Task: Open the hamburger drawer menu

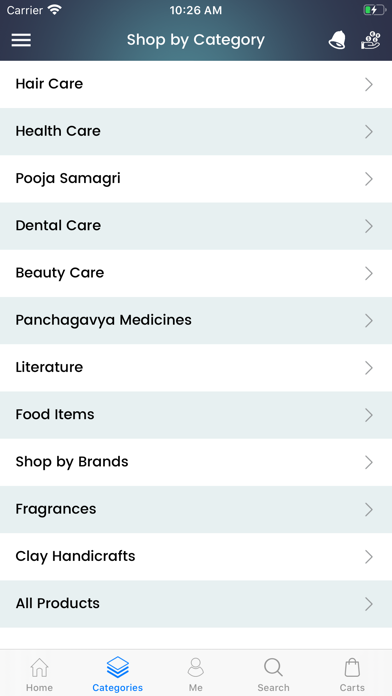Action: tap(21, 40)
